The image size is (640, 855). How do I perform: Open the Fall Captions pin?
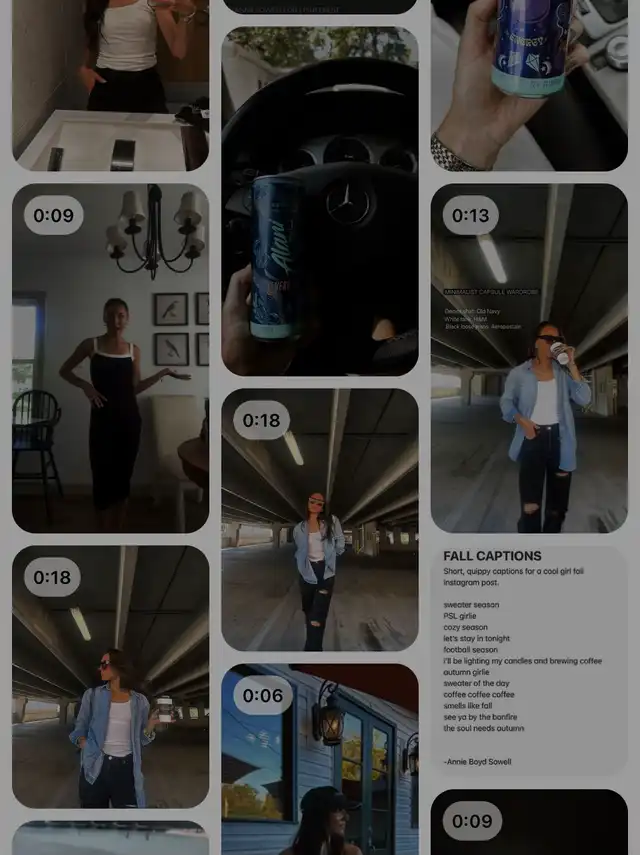(529, 660)
